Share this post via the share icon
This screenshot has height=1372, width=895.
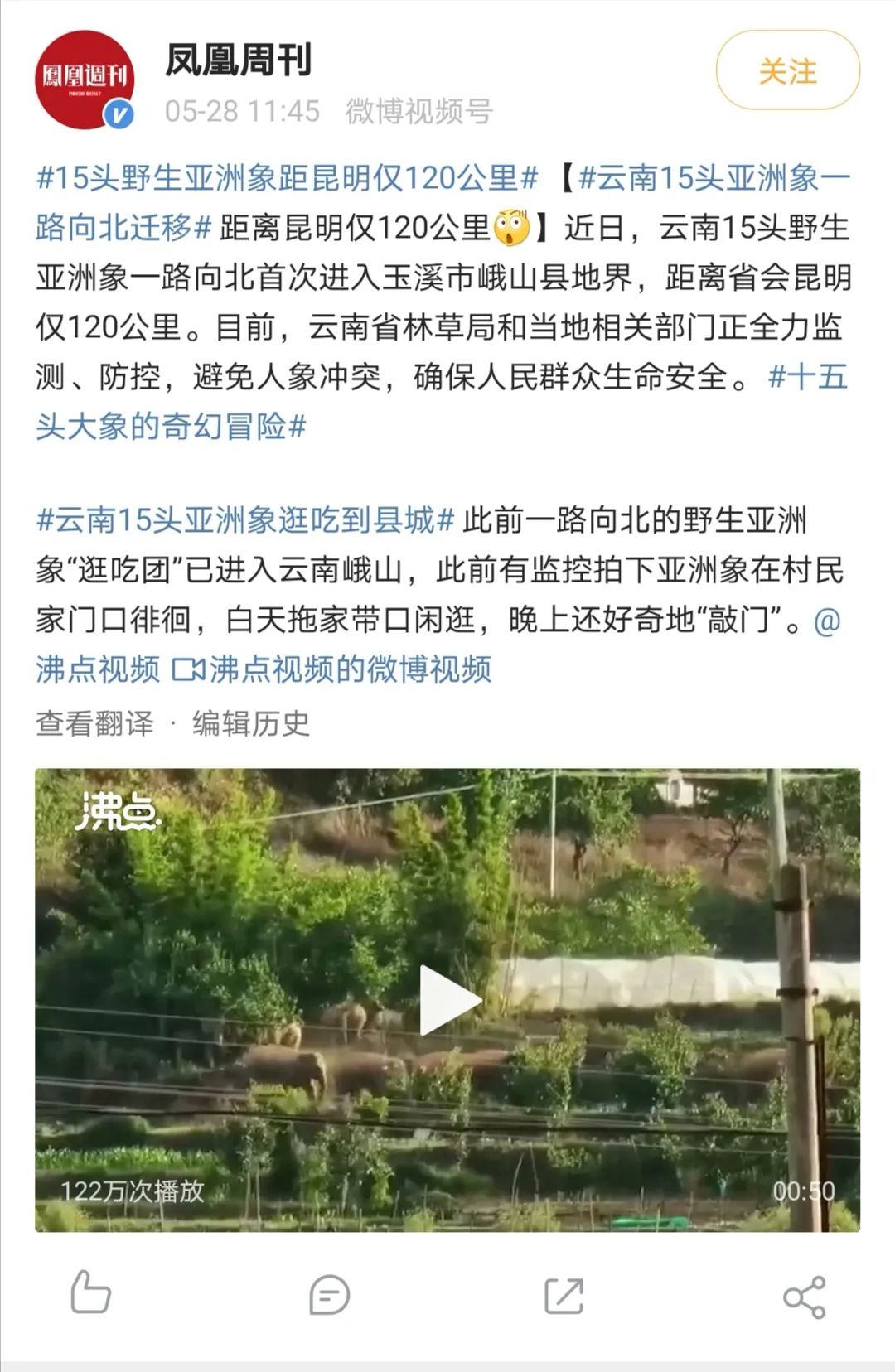pyautogui.click(x=804, y=1297)
